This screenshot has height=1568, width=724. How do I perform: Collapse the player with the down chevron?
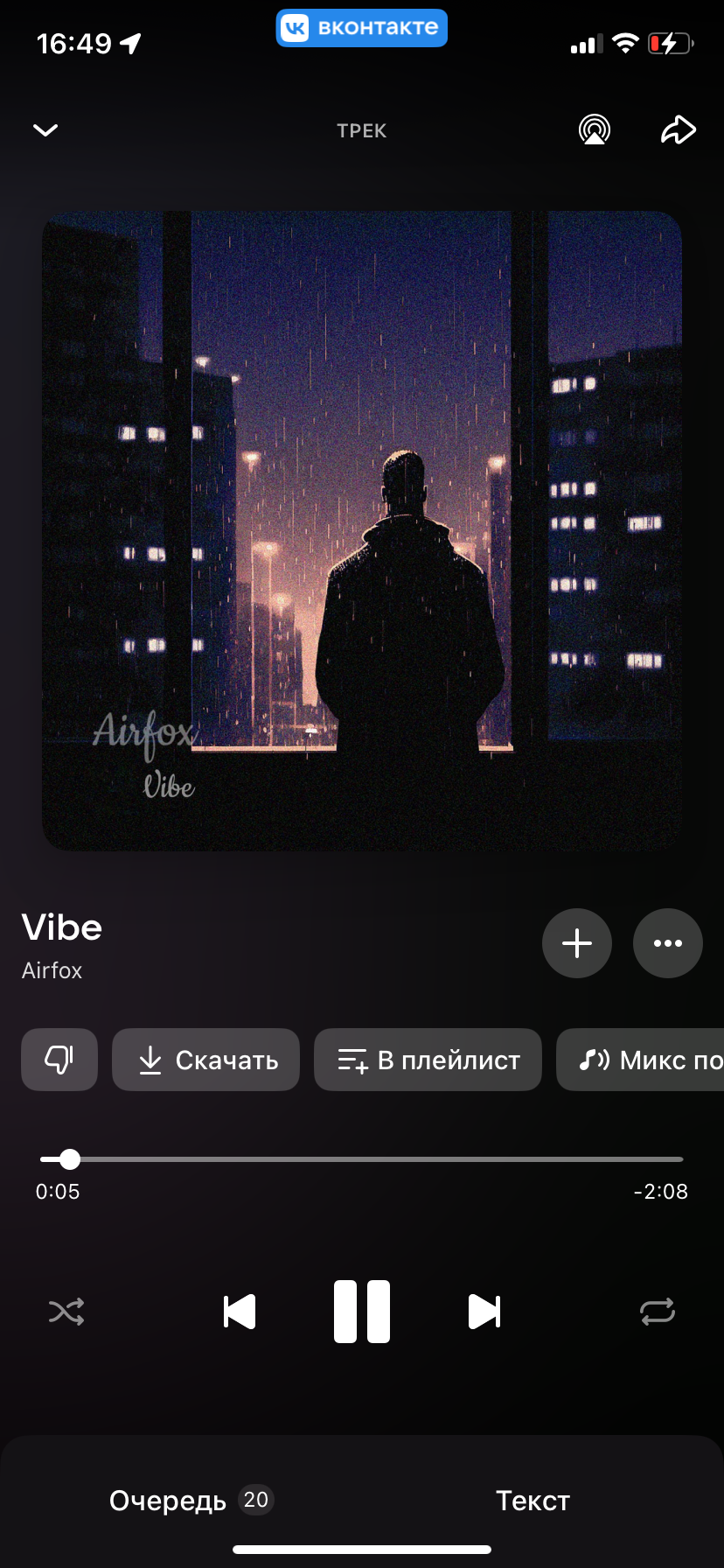(x=45, y=130)
